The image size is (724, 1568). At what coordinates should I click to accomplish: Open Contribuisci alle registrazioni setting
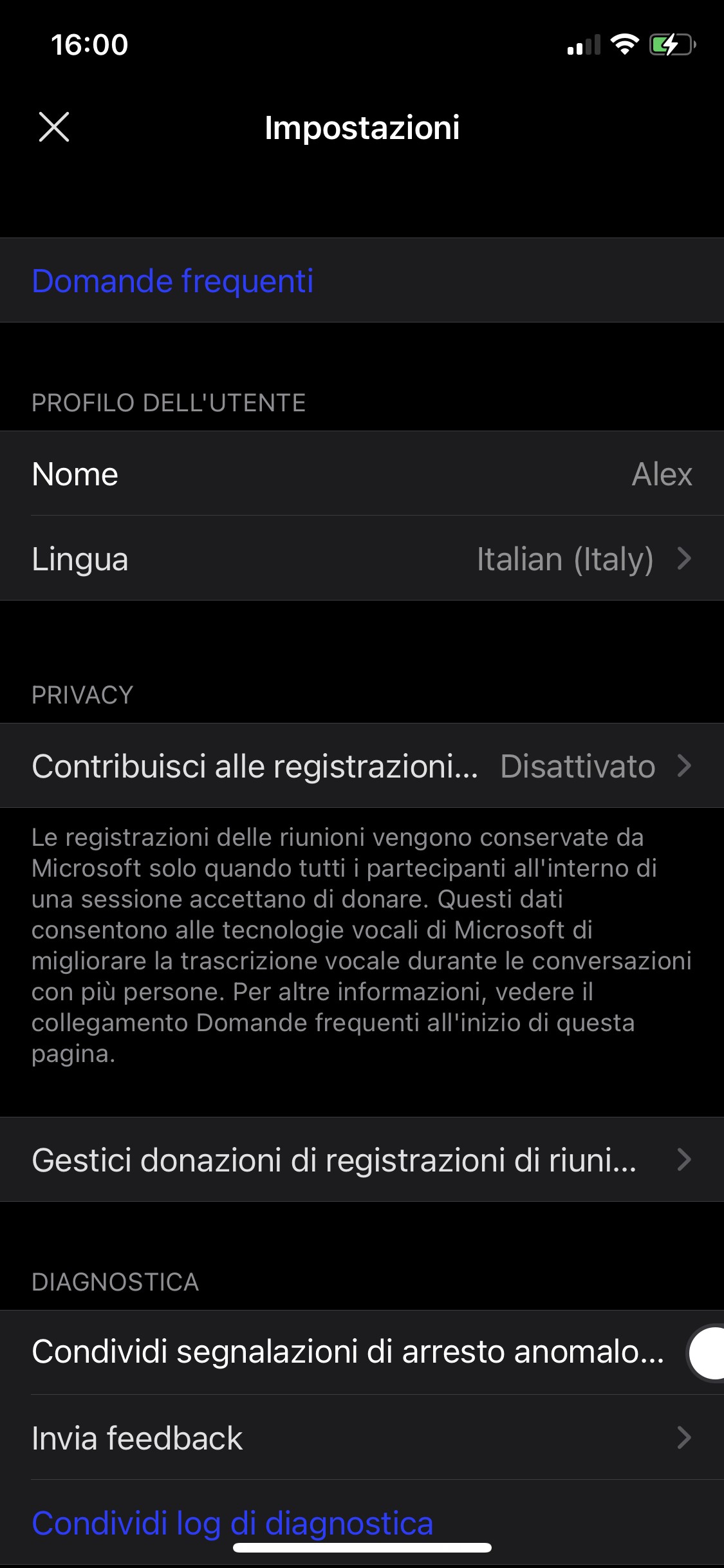(362, 766)
